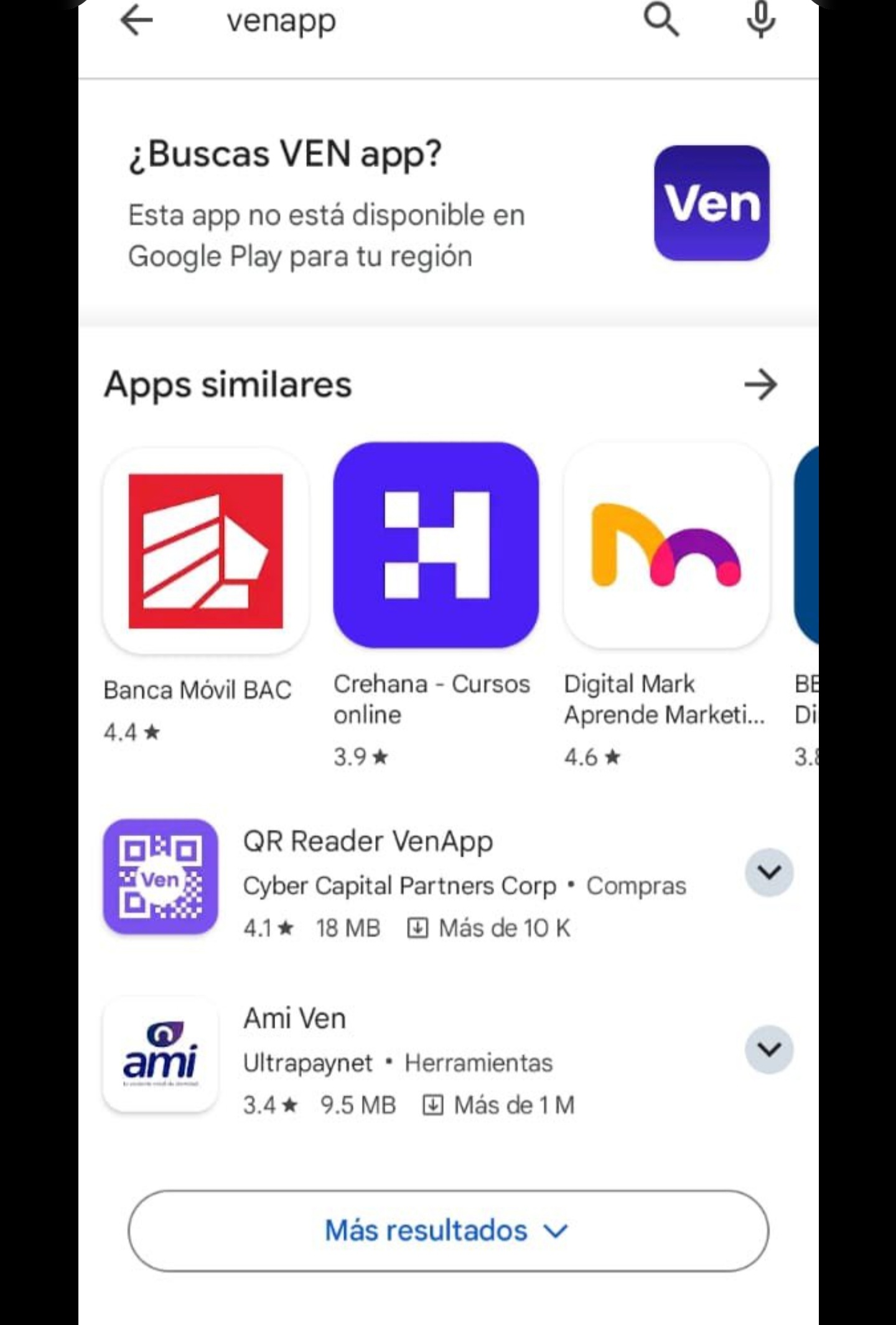Expand details for QR Reader VenApp
Image resolution: width=896 pixels, height=1325 pixels.
click(x=769, y=873)
